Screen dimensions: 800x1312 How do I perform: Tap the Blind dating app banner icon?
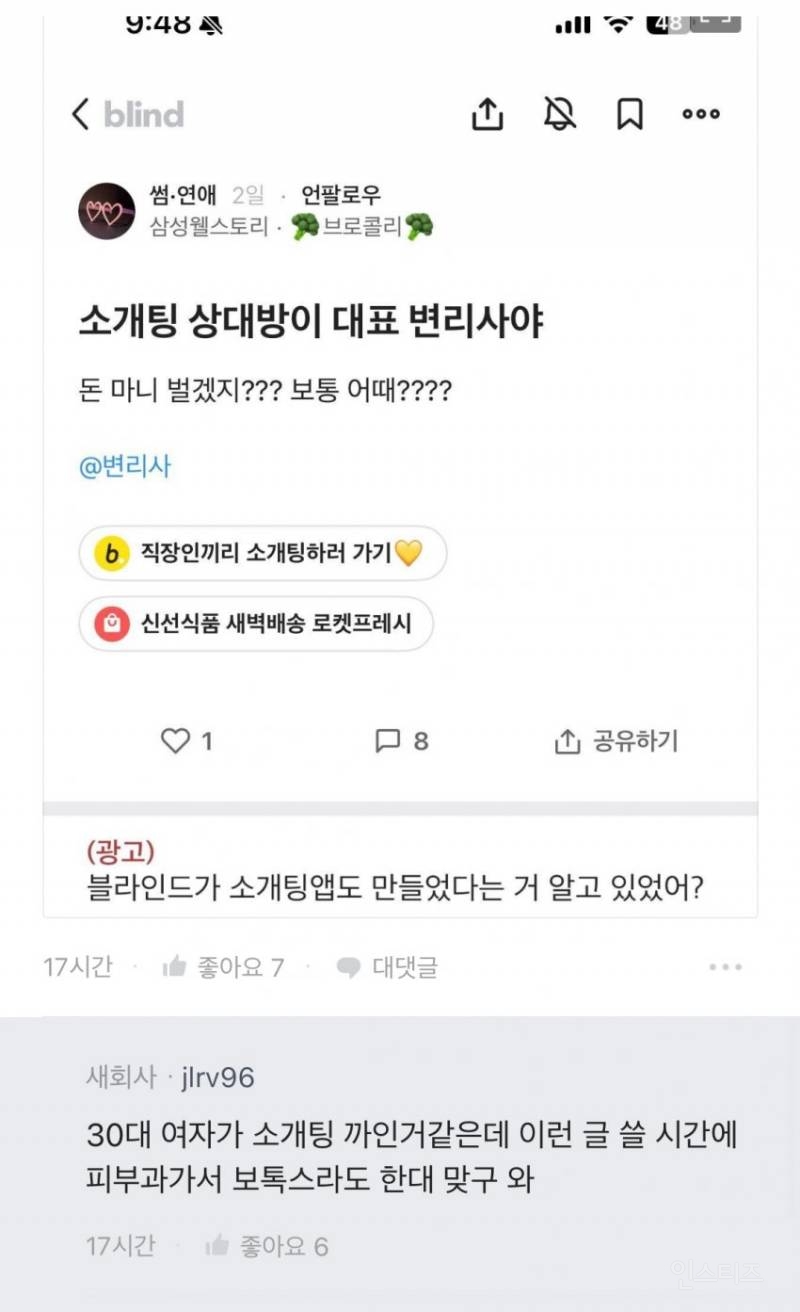(x=113, y=552)
